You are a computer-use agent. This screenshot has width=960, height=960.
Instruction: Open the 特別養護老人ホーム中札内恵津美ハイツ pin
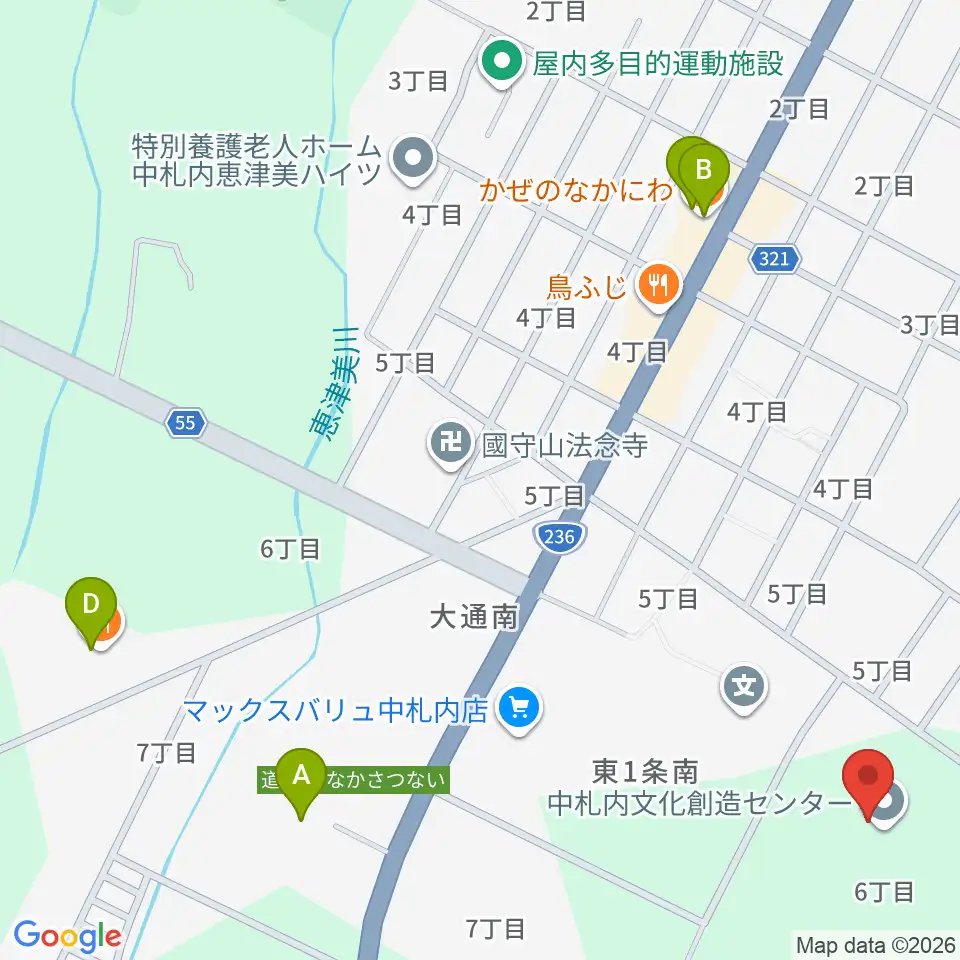click(413, 159)
